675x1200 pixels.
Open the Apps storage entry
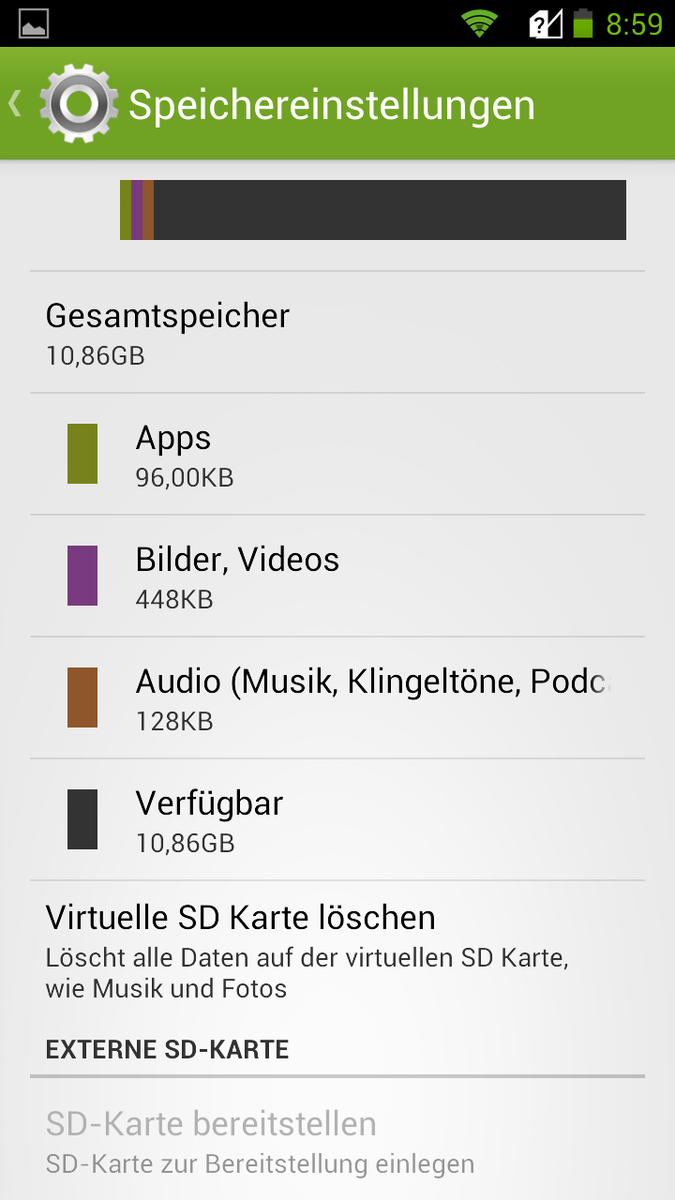coord(337,455)
